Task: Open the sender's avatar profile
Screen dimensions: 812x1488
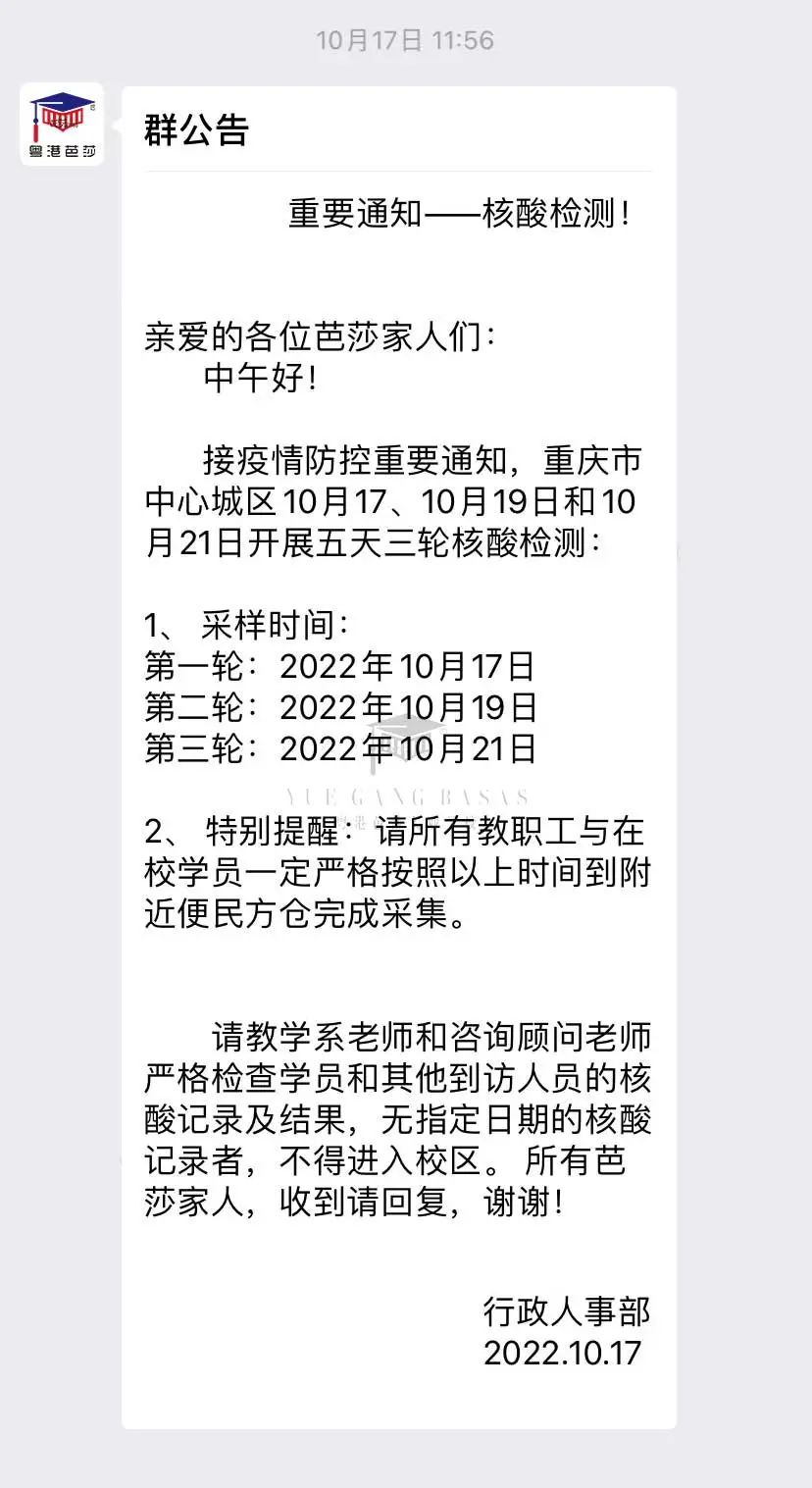Action: (x=62, y=125)
